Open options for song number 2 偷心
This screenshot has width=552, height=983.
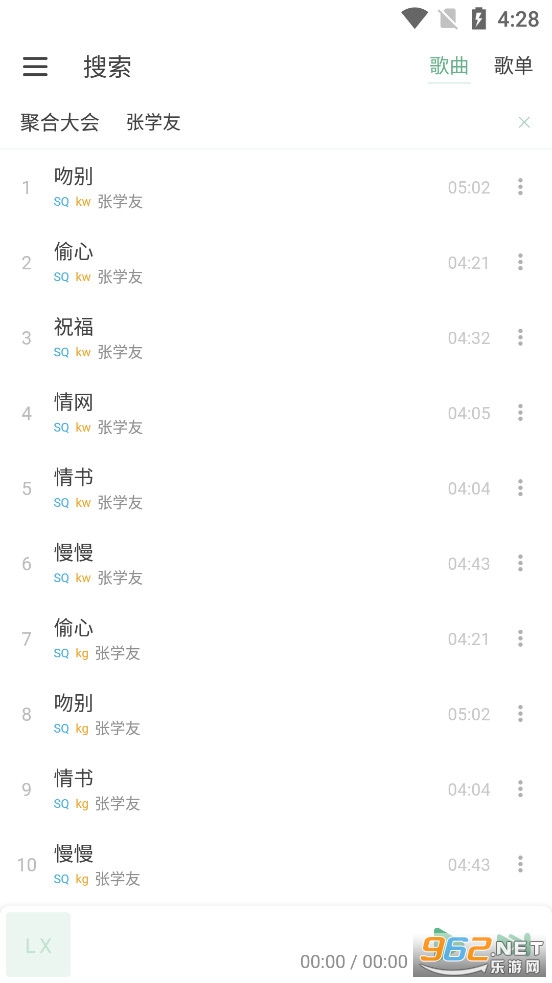point(520,262)
